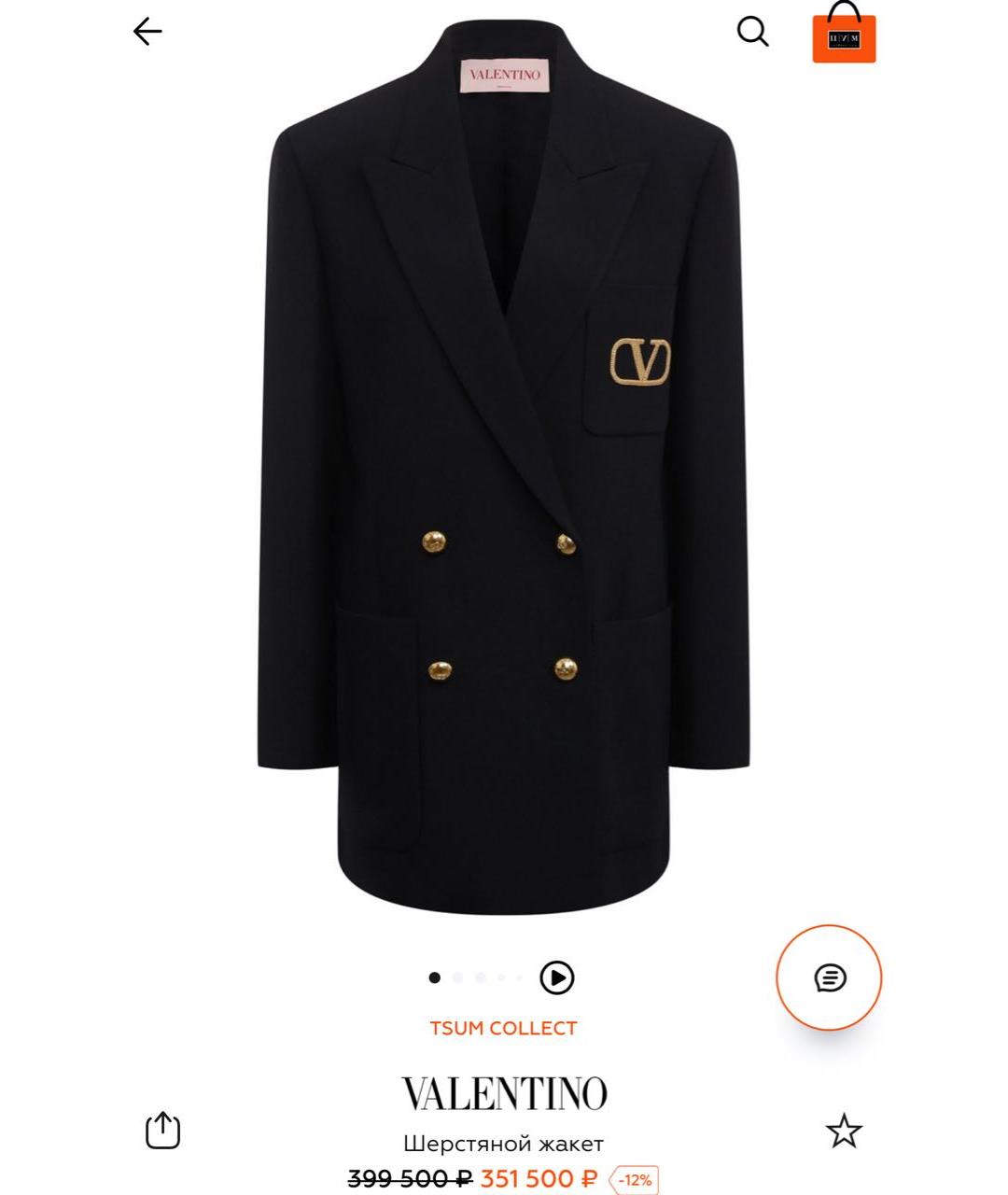Share this Valentino jacket
This screenshot has height=1195, width=1008.
tap(162, 1130)
